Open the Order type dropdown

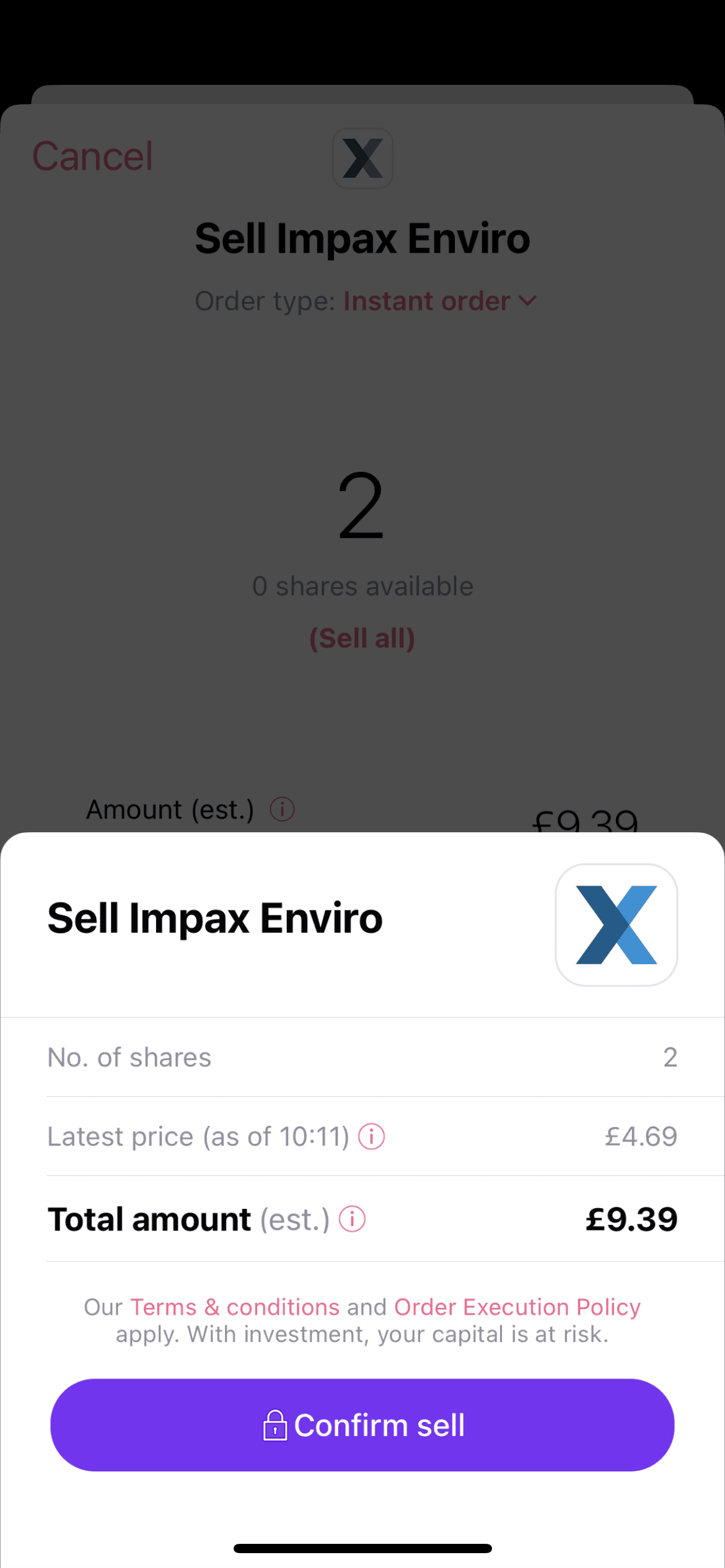click(x=428, y=301)
